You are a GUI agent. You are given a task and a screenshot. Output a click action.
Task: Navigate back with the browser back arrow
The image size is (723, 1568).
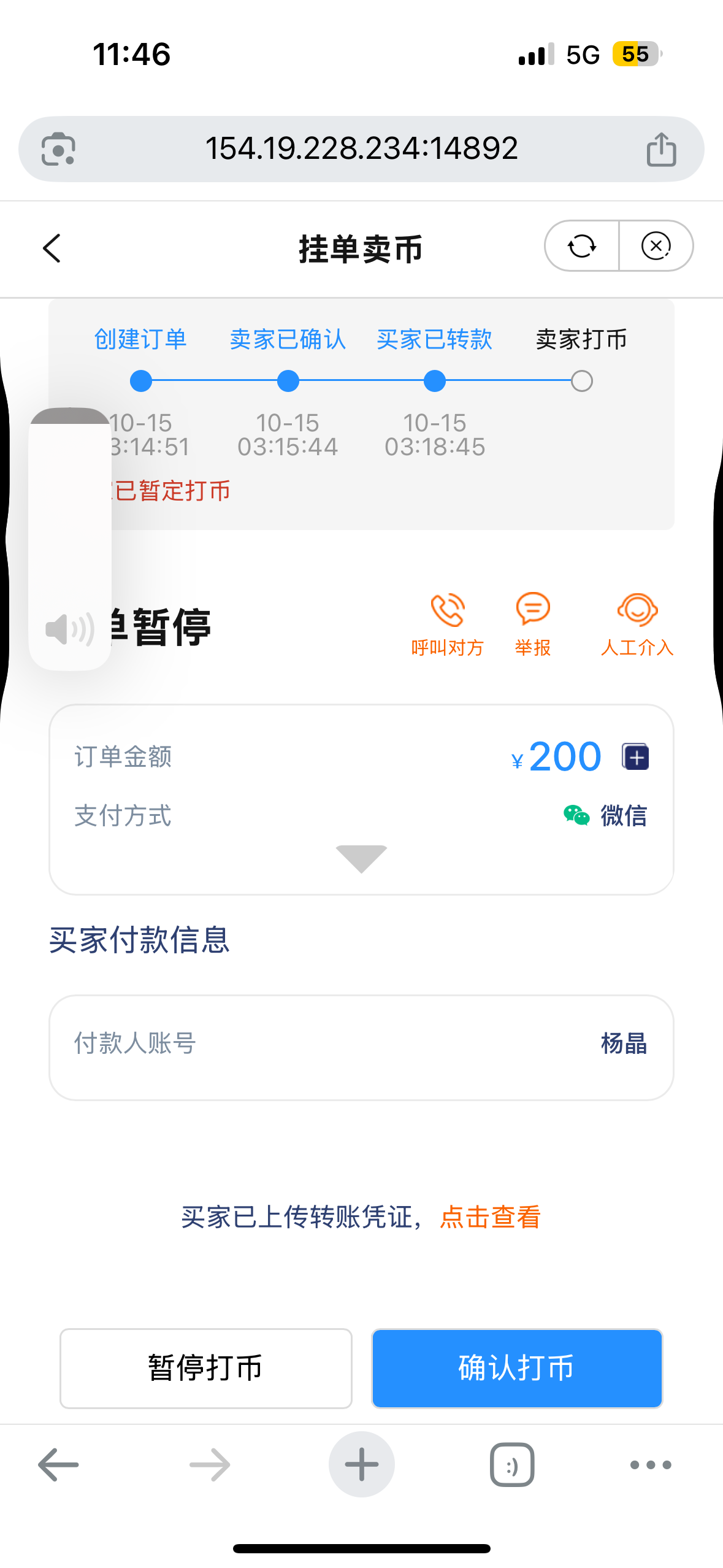click(58, 1465)
